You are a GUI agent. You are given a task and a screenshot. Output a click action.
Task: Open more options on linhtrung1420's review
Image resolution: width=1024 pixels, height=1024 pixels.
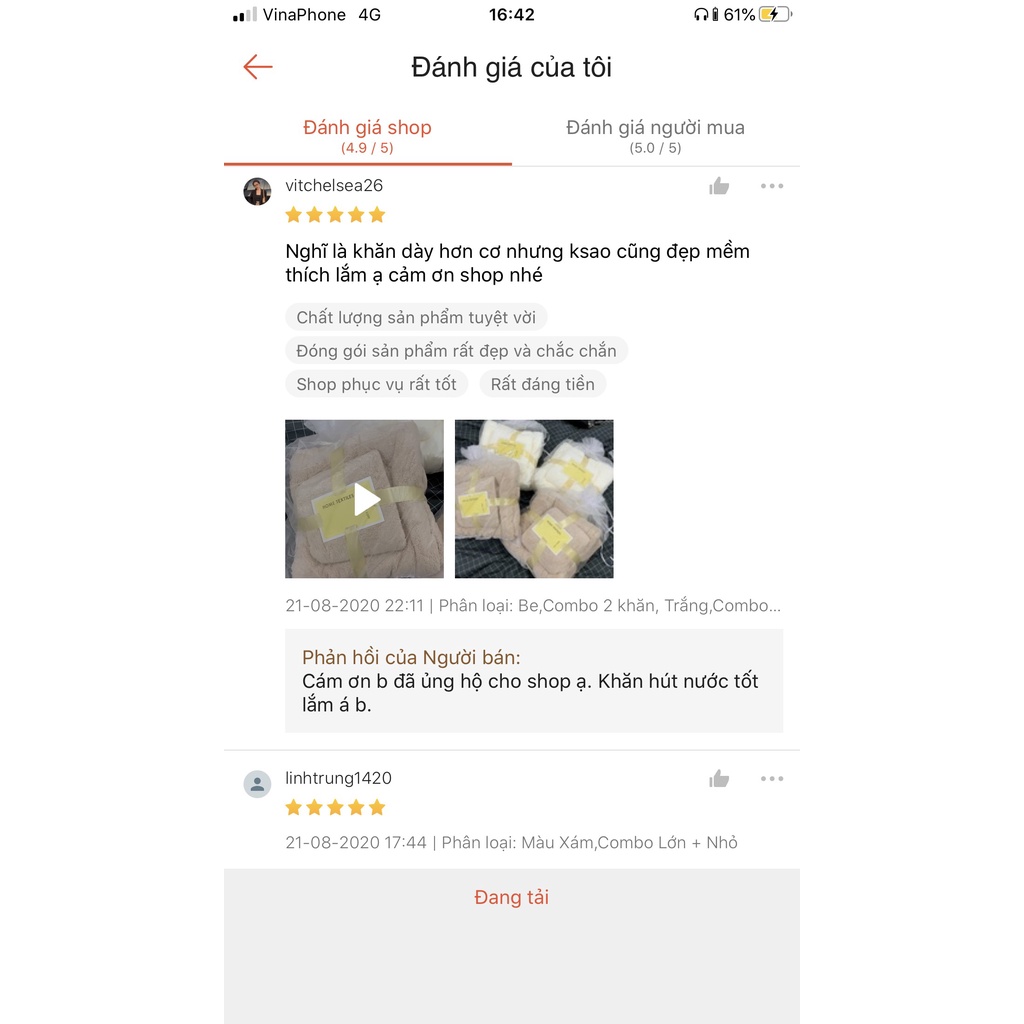pyautogui.click(x=771, y=779)
